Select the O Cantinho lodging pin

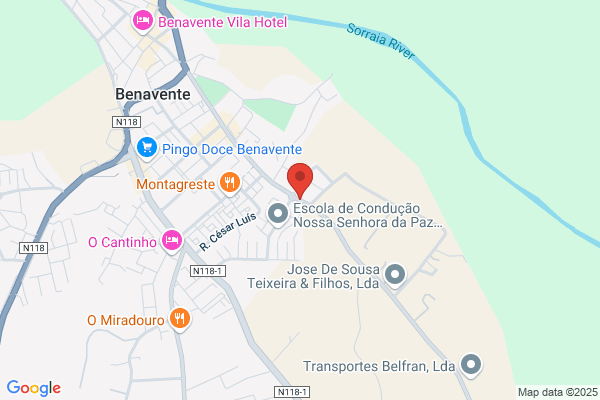pyautogui.click(x=172, y=242)
